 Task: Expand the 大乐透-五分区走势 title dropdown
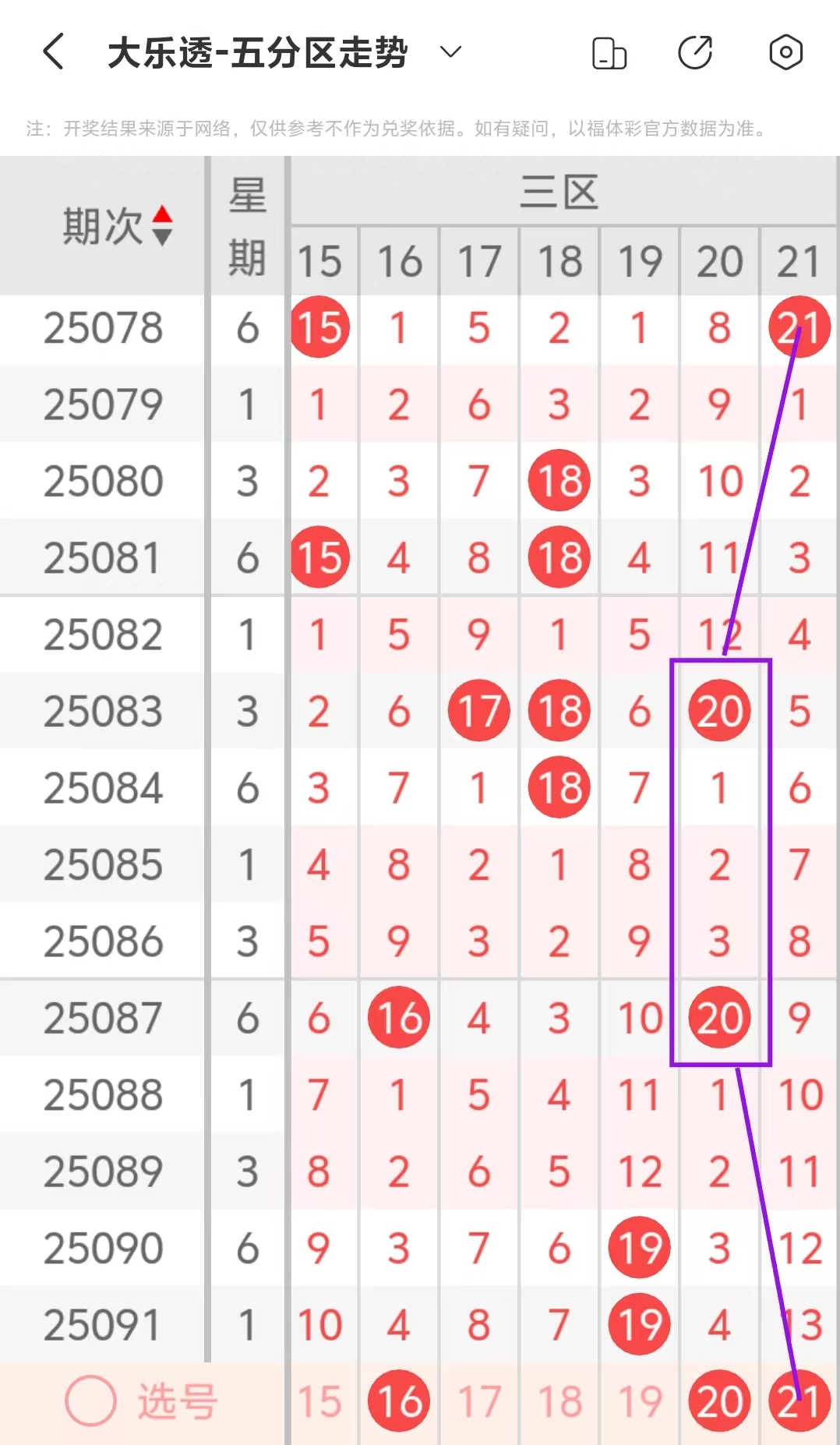click(450, 52)
